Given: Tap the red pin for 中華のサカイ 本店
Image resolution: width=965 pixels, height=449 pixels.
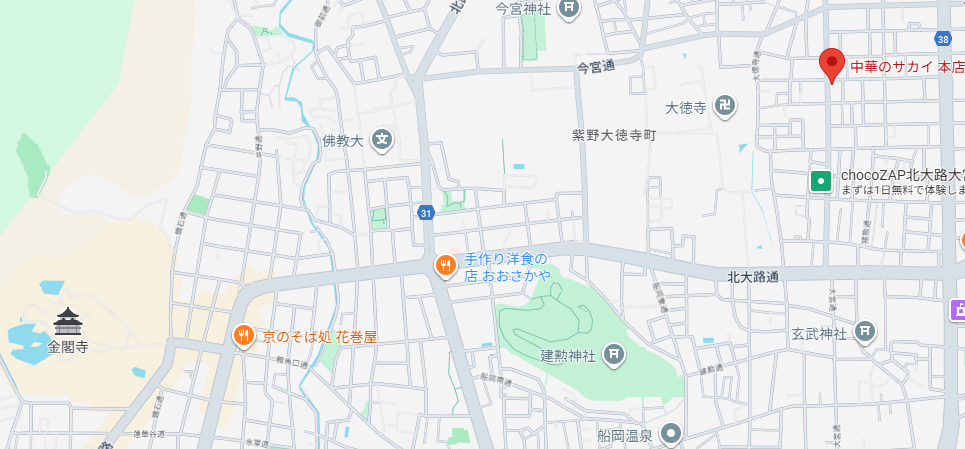Looking at the screenshot, I should (x=831, y=64).
